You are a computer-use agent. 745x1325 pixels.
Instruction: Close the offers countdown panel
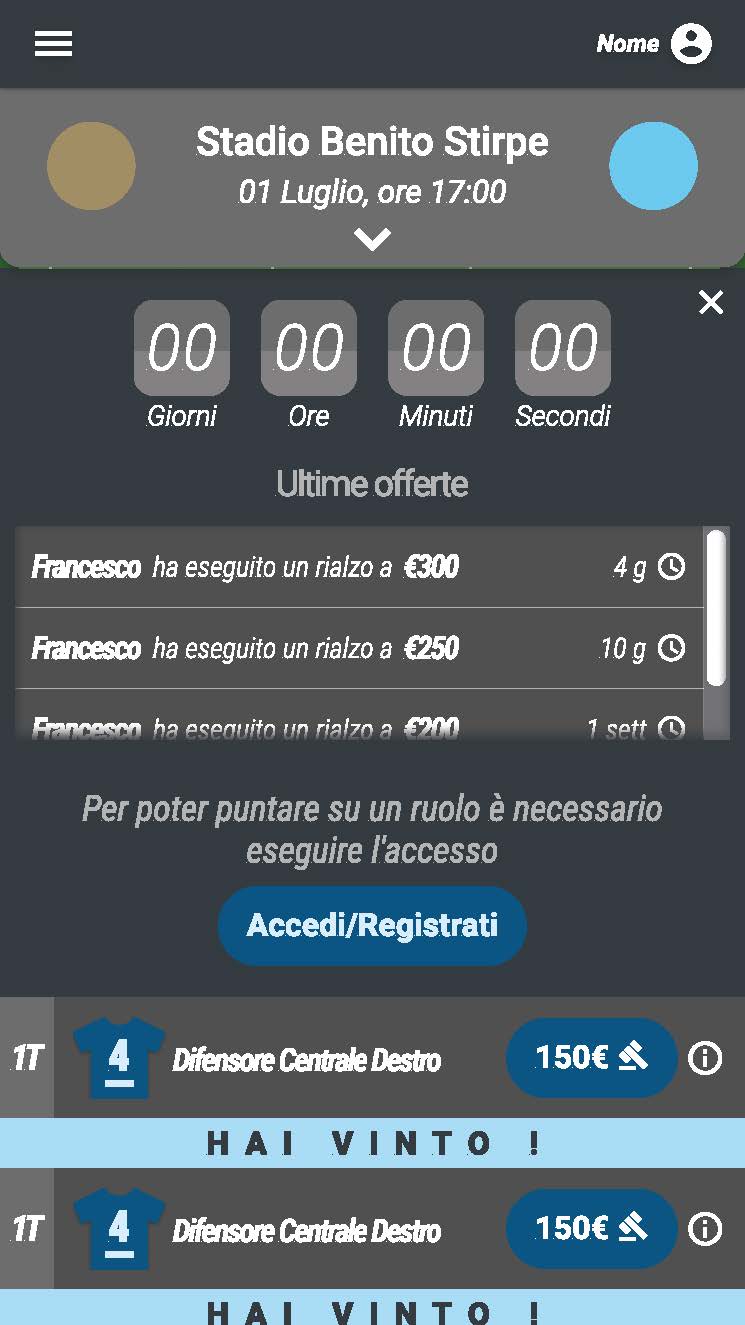point(710,302)
